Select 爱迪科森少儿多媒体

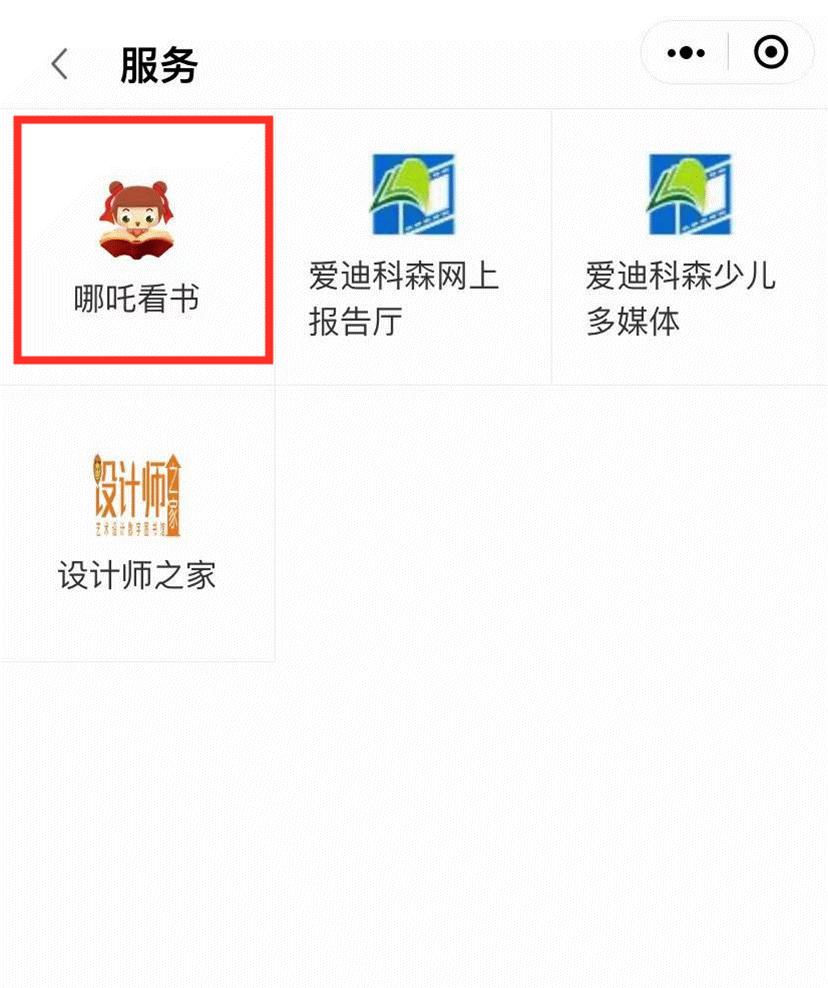coord(689,247)
